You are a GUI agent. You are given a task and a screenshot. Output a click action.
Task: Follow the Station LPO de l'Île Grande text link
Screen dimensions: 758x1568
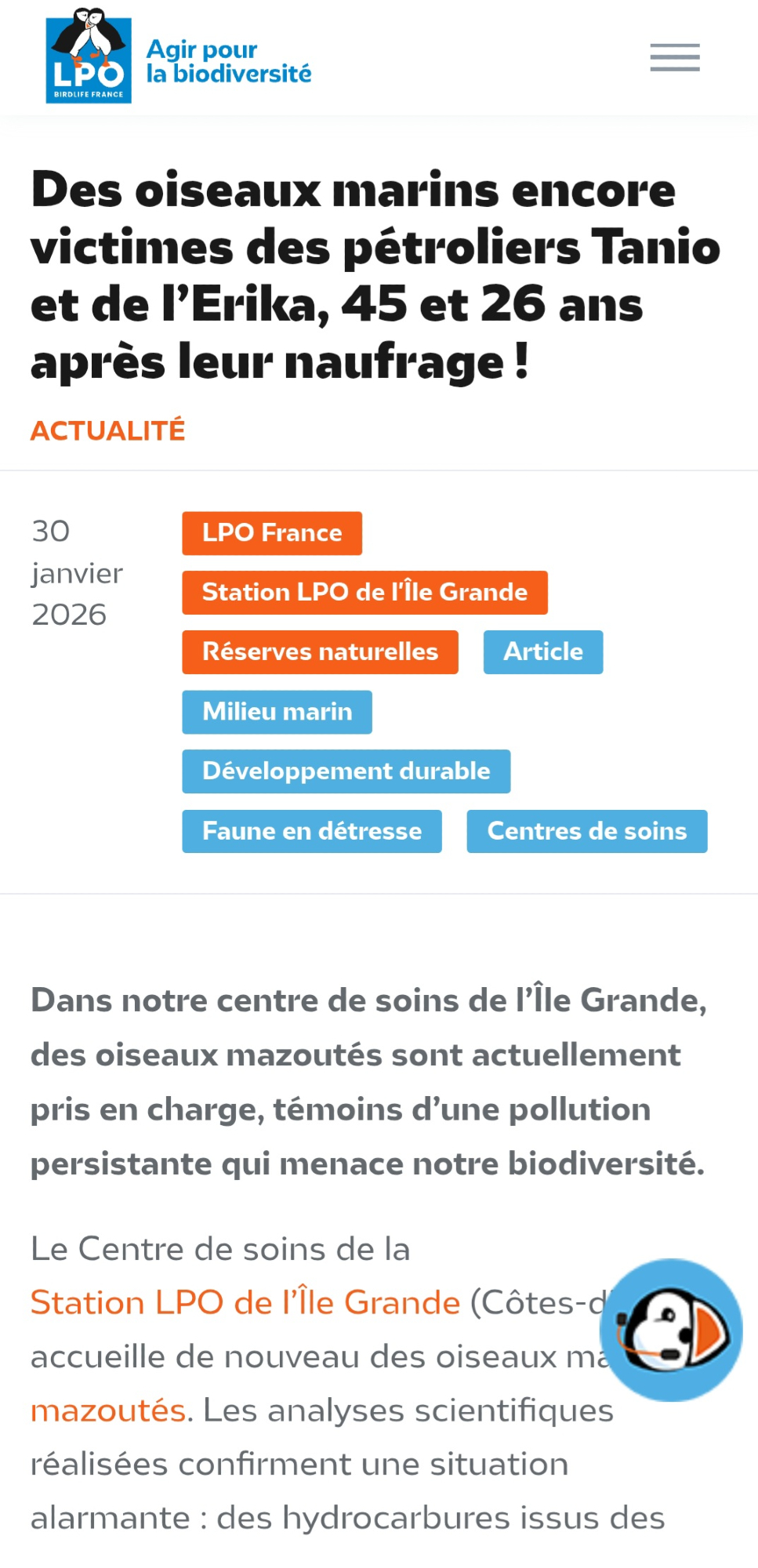coord(245,1302)
